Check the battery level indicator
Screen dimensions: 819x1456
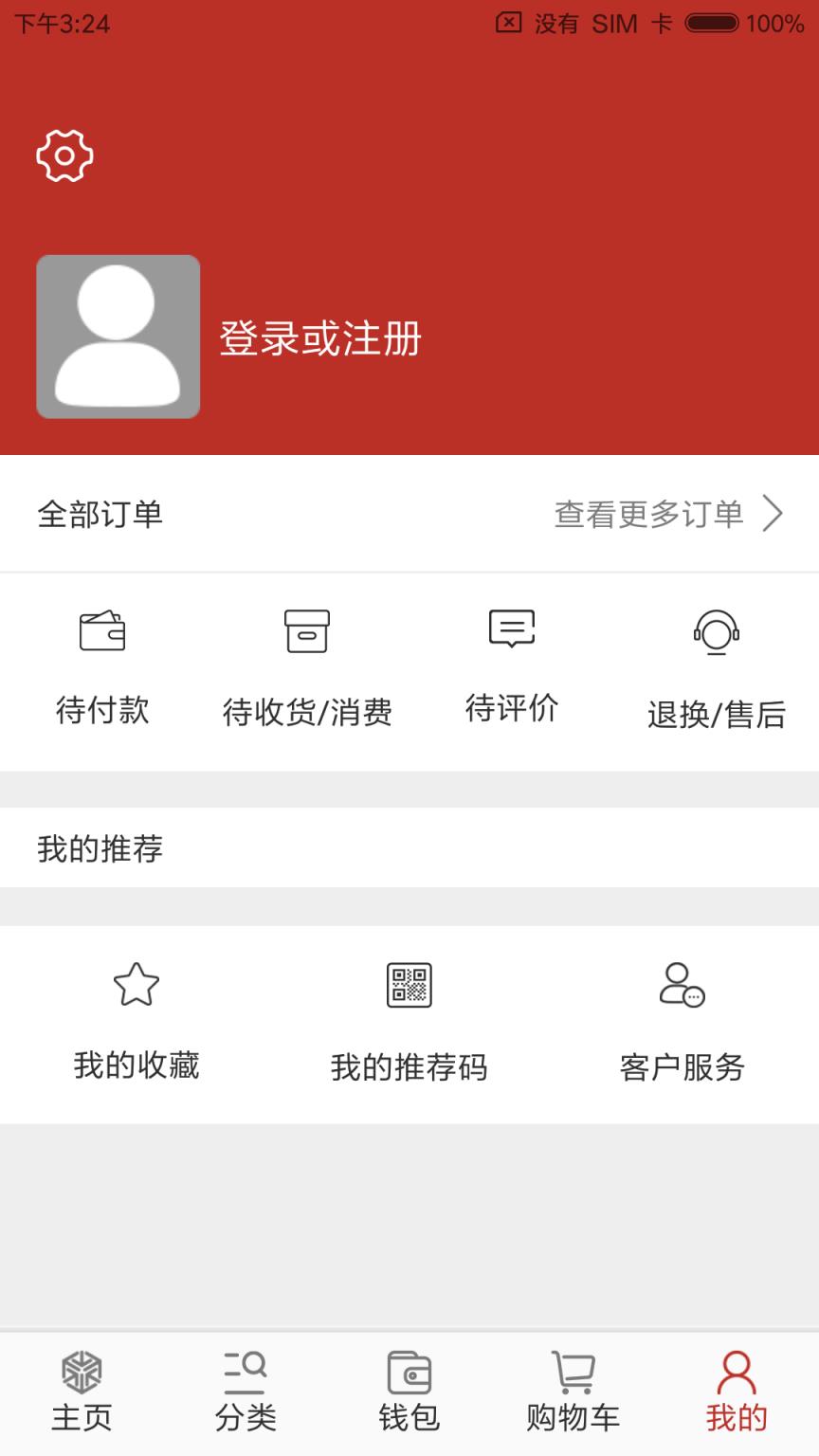713,24
